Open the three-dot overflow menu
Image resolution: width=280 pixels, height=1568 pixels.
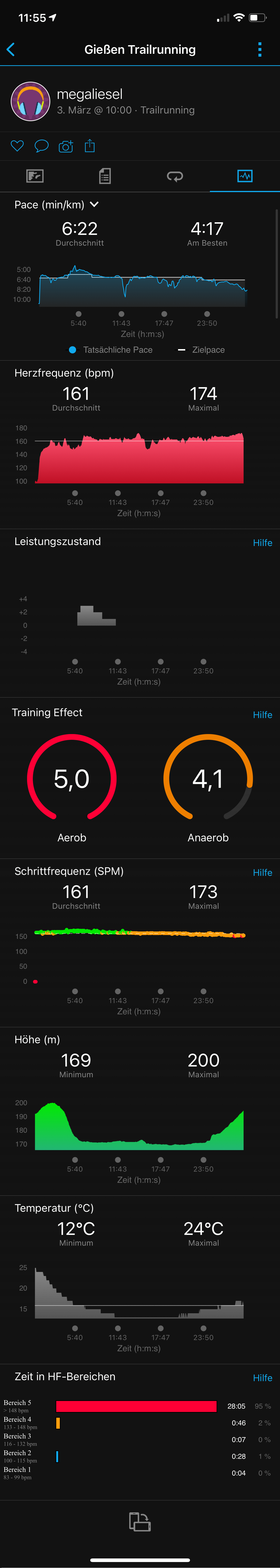(x=260, y=49)
